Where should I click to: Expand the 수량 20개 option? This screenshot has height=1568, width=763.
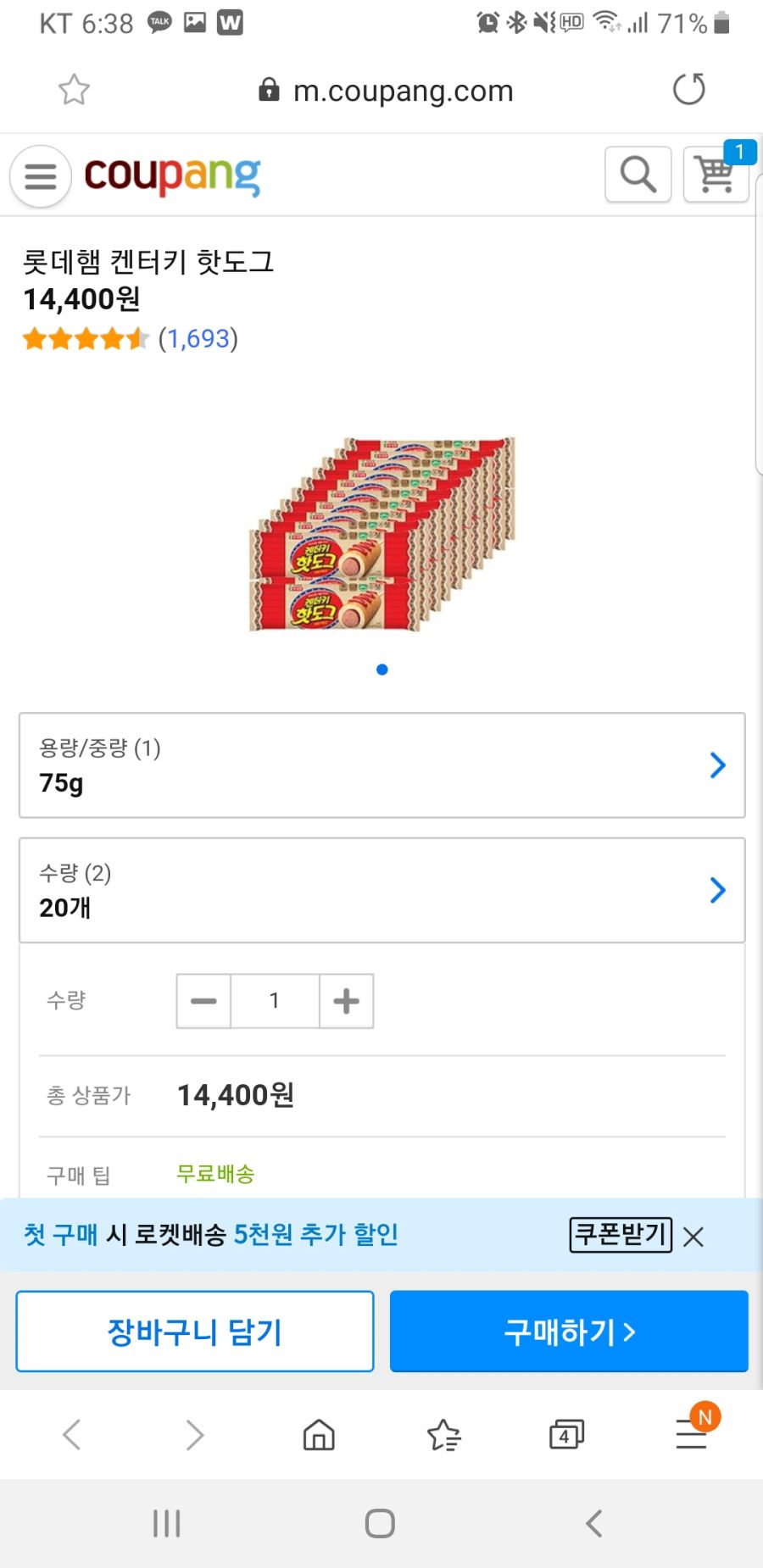pyautogui.click(x=381, y=891)
